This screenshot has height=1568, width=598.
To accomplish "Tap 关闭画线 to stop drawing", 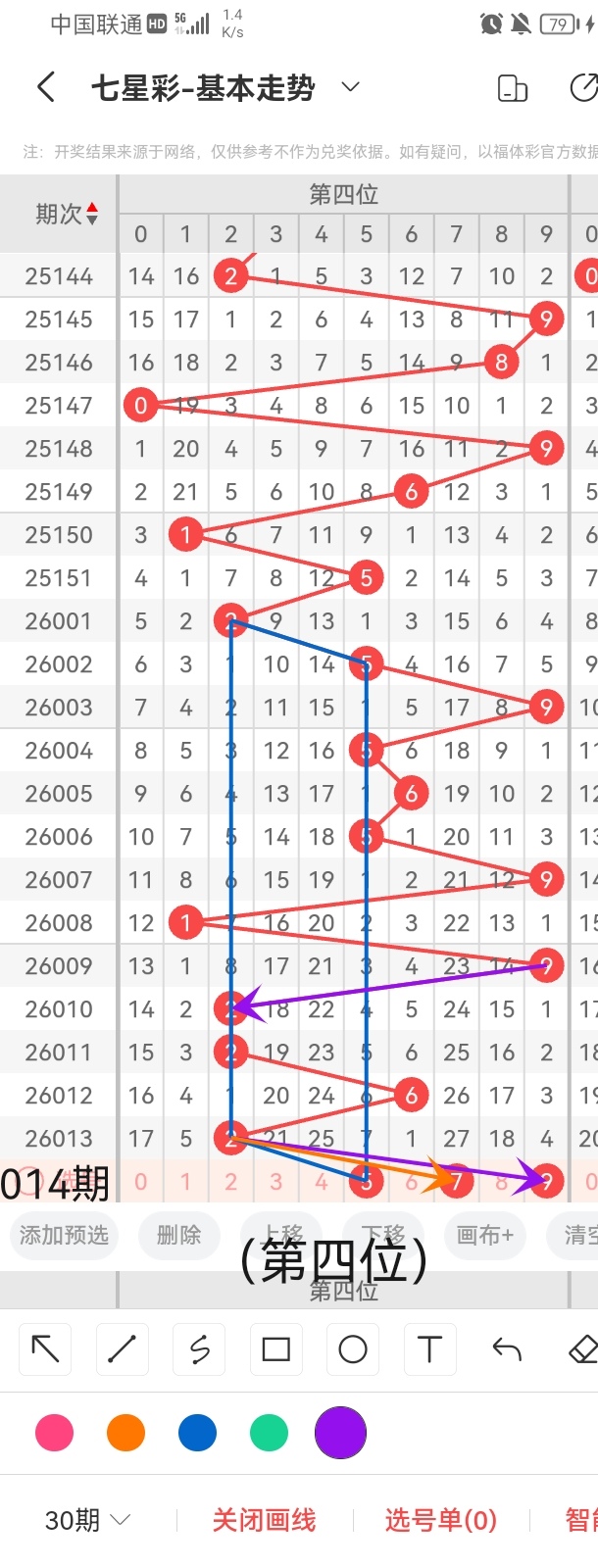I will [264, 1520].
